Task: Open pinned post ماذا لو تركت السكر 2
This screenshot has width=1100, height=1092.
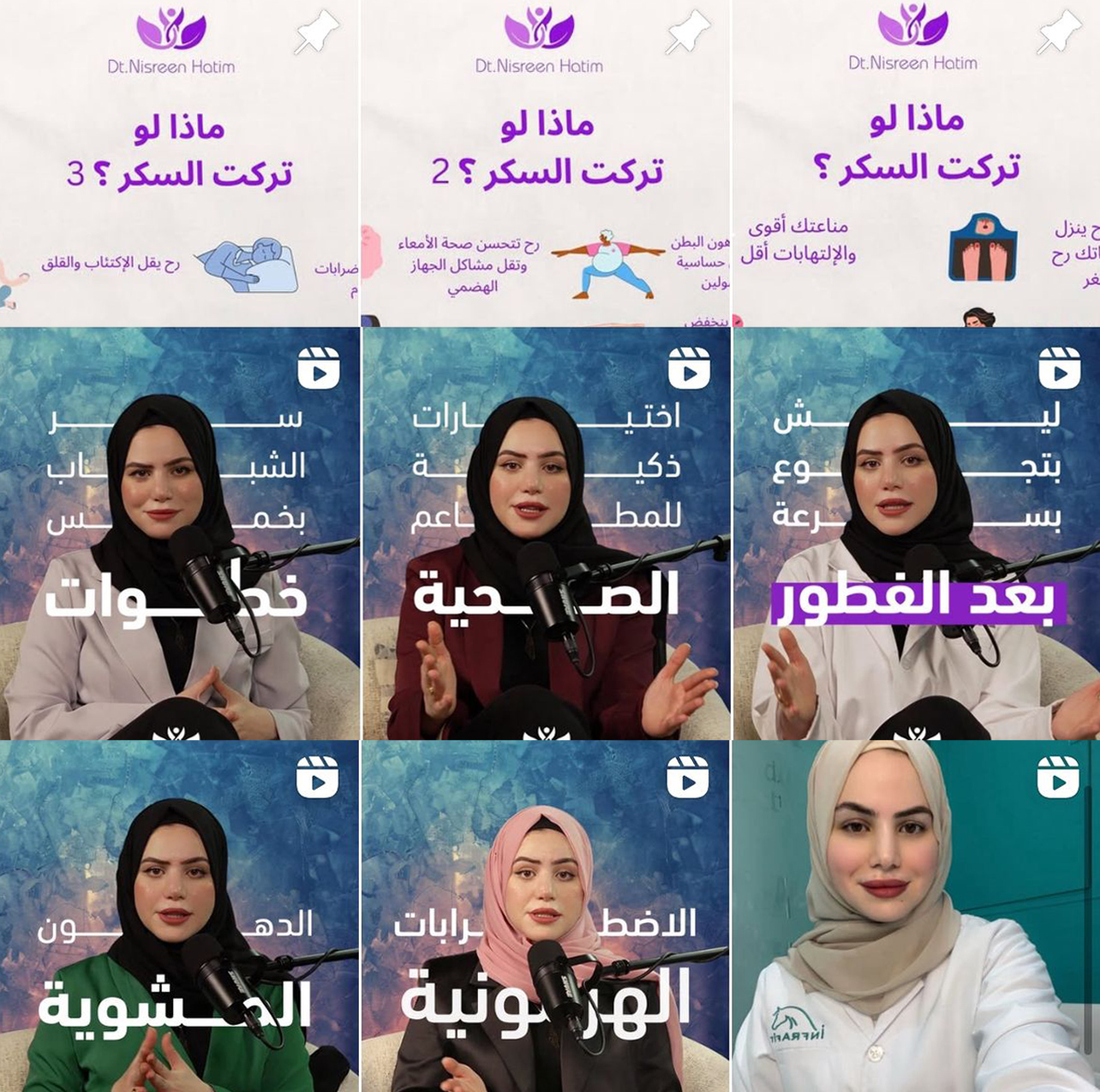Action: (546, 163)
